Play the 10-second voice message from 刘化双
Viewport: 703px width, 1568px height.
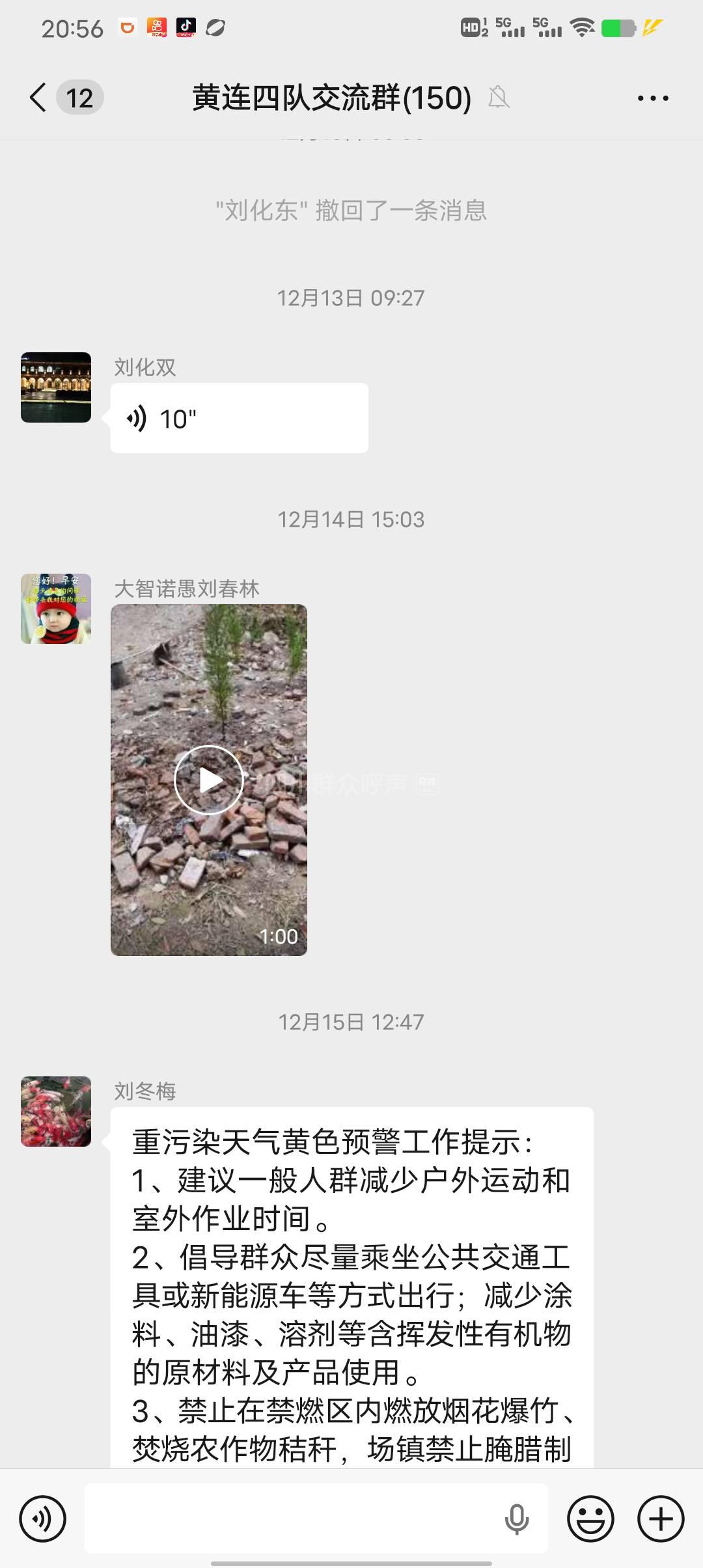(x=238, y=418)
